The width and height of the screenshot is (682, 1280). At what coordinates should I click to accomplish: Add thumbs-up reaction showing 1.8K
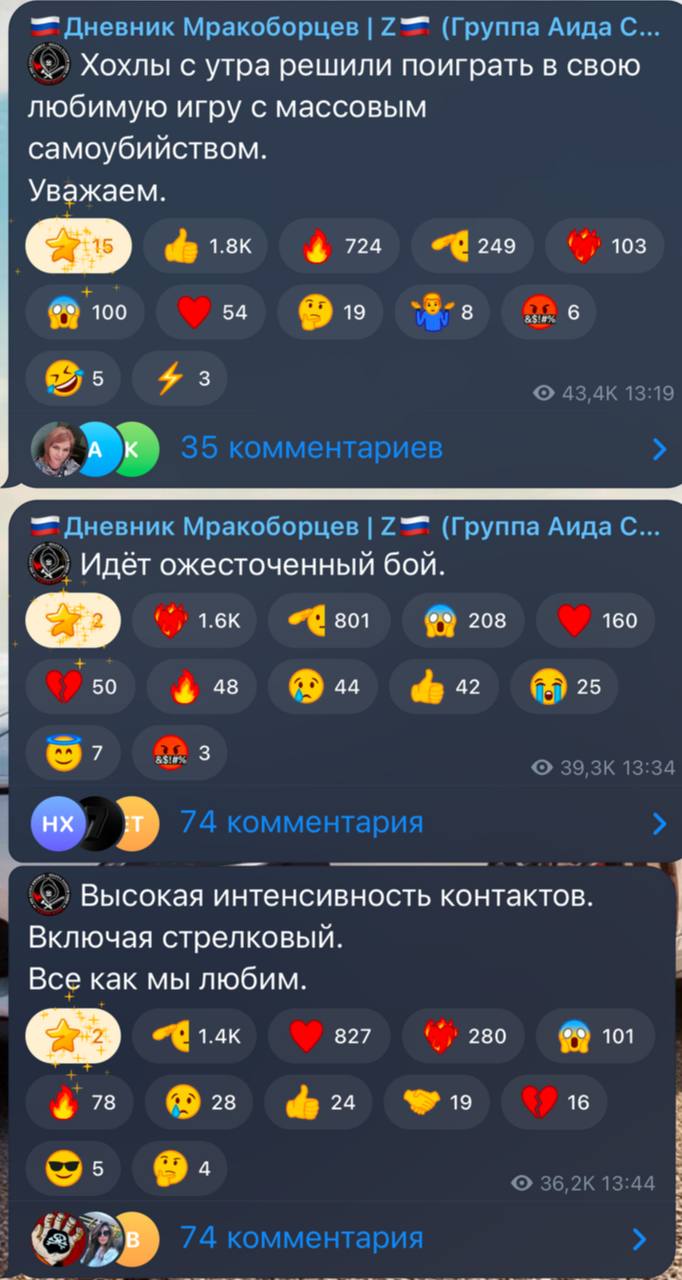tap(203, 246)
